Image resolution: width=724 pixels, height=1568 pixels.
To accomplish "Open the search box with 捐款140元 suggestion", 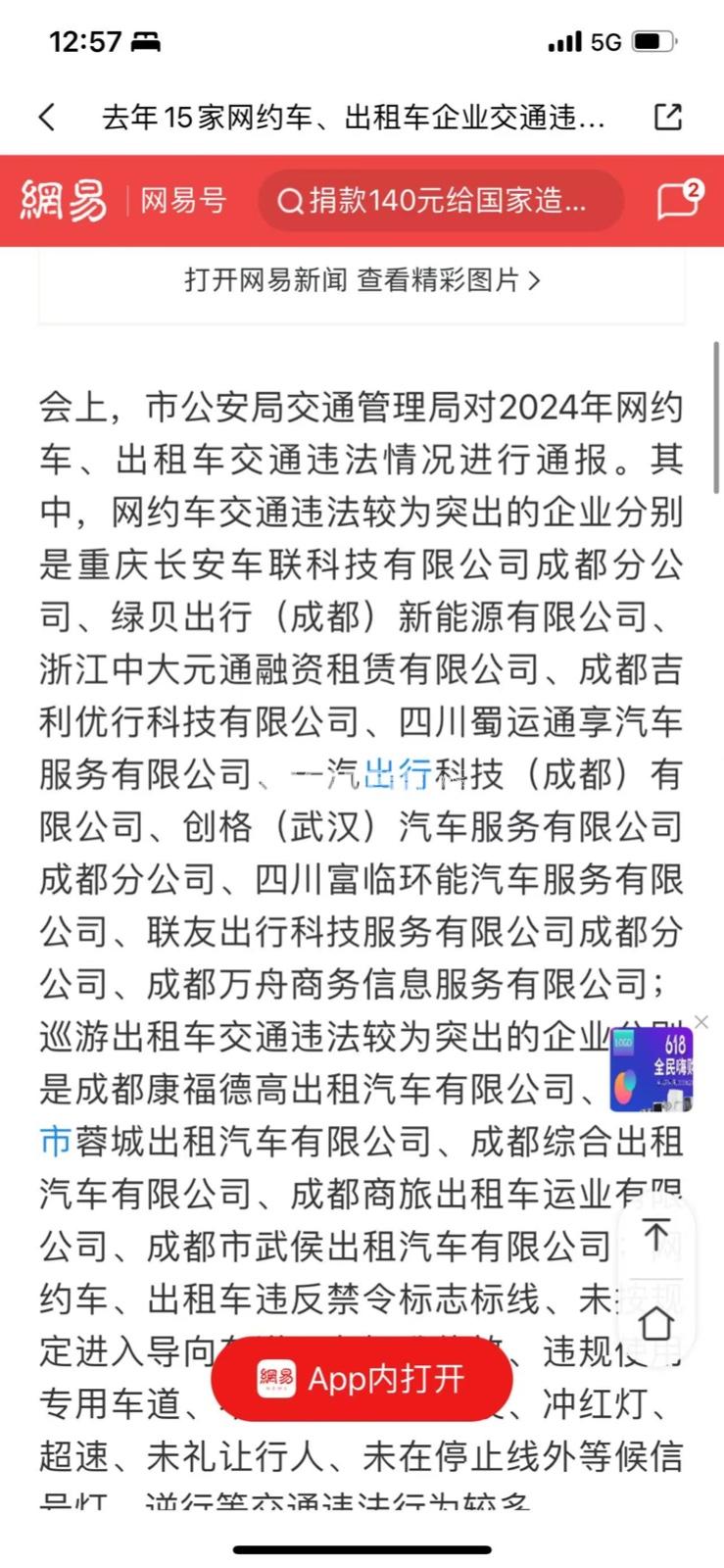I will point(441,201).
